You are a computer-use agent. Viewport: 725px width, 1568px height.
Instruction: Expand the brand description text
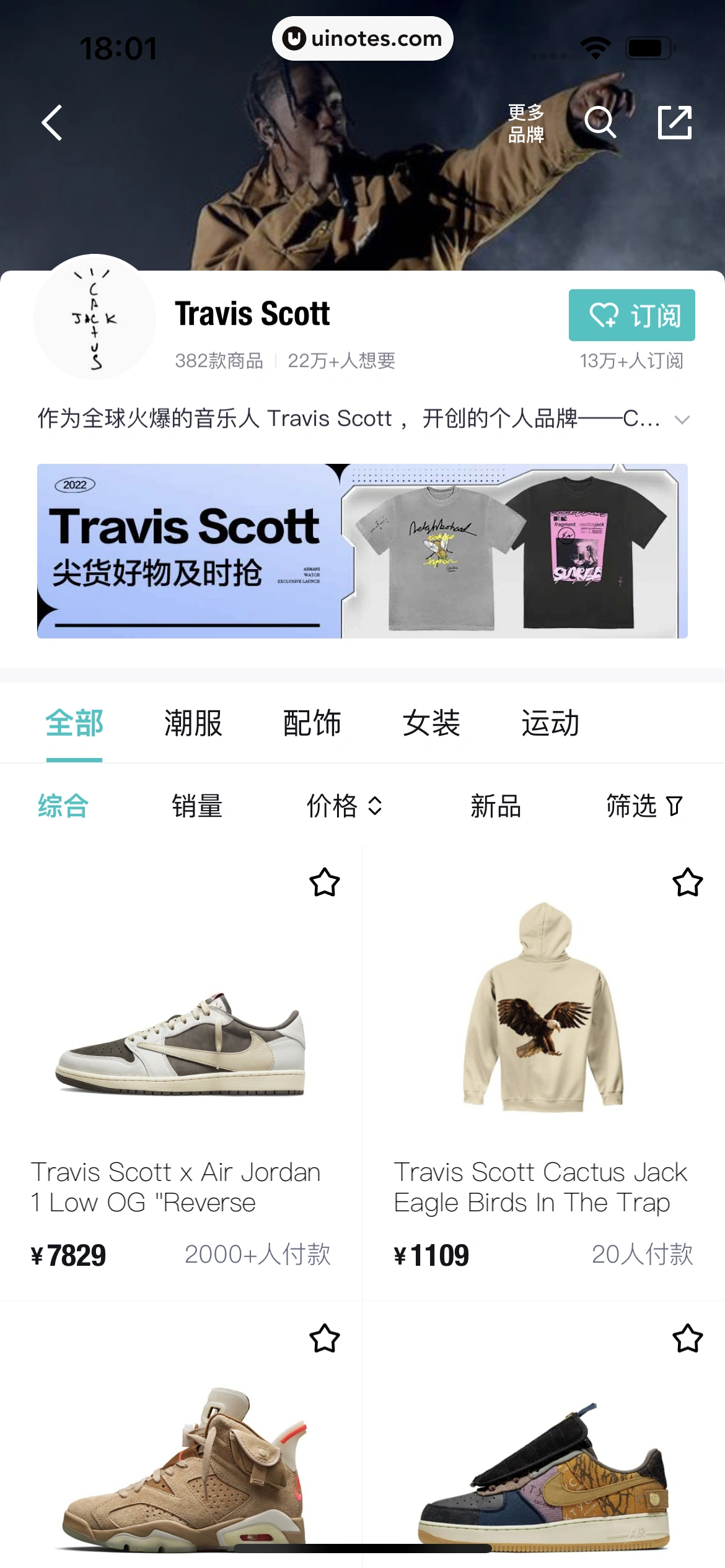point(682,419)
